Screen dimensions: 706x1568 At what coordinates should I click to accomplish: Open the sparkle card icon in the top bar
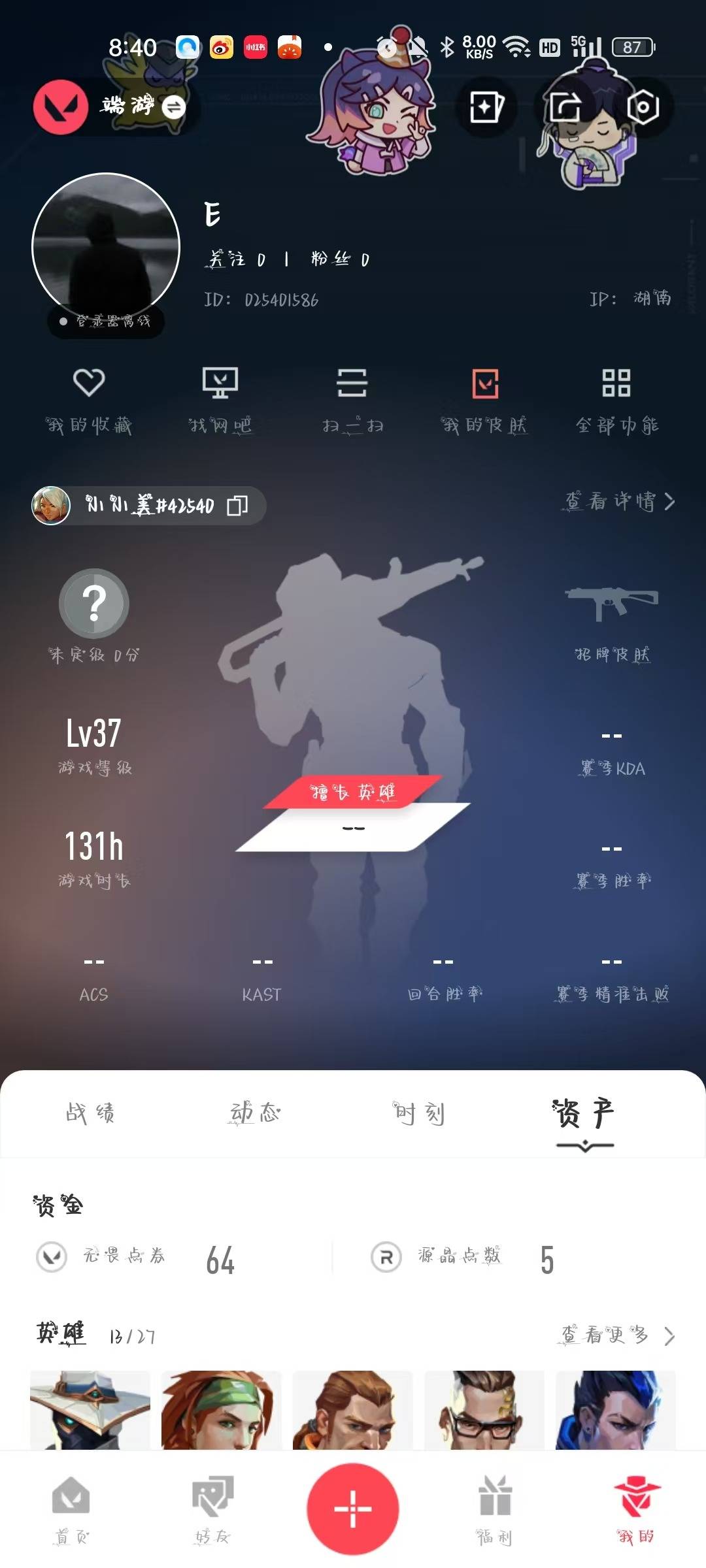coord(486,106)
